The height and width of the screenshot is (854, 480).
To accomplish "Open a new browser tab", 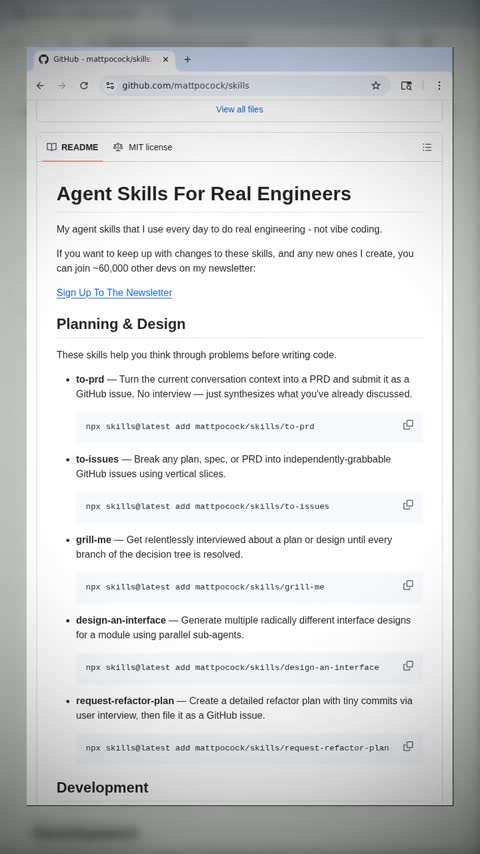I will (187, 59).
